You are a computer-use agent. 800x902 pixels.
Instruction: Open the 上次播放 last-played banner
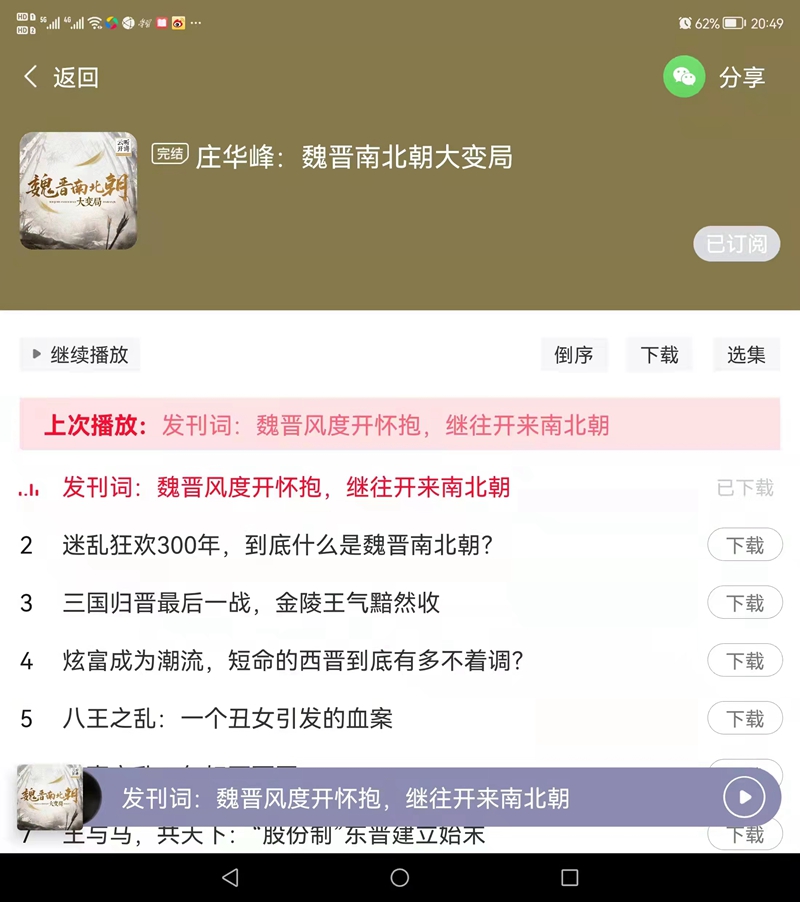pyautogui.click(x=400, y=425)
